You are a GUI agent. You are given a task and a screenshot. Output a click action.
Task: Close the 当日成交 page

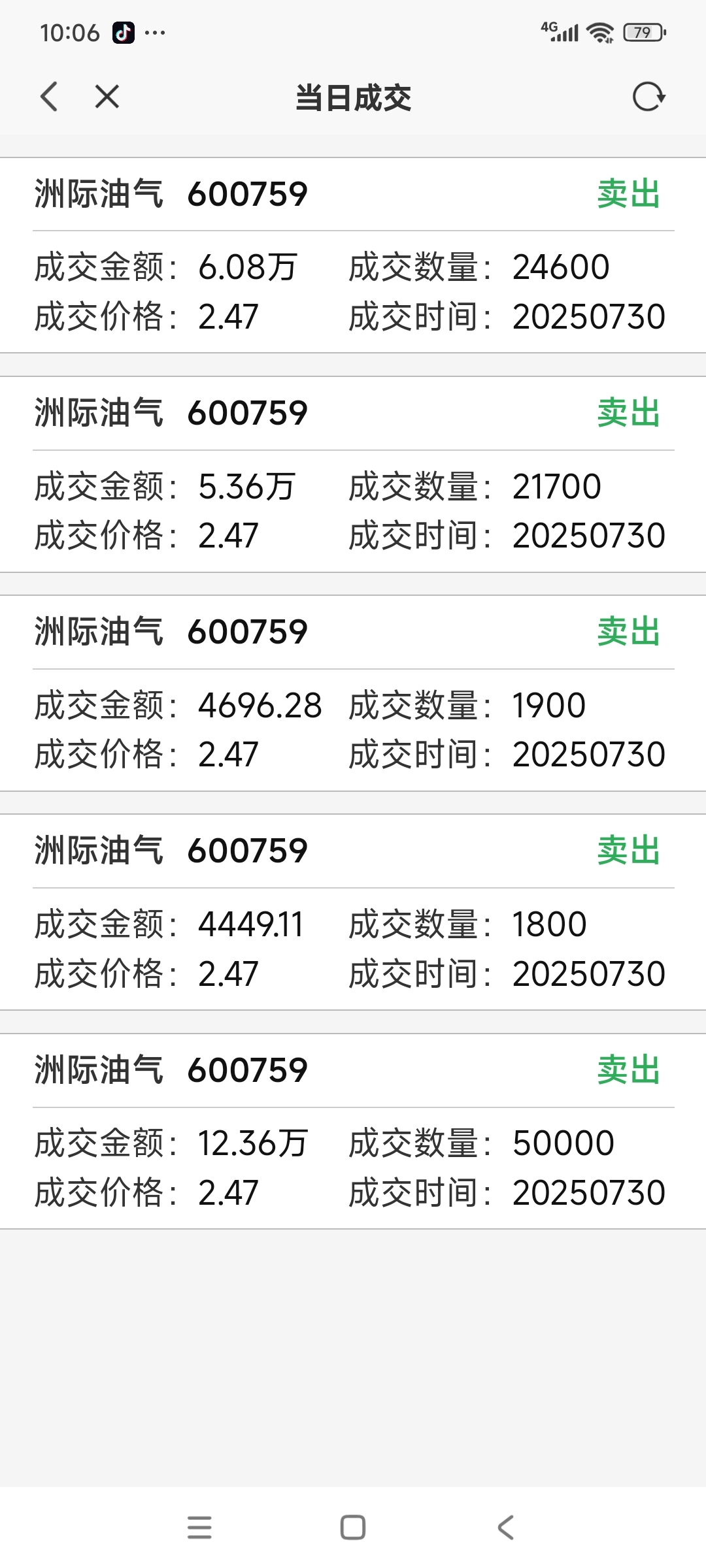tap(107, 97)
